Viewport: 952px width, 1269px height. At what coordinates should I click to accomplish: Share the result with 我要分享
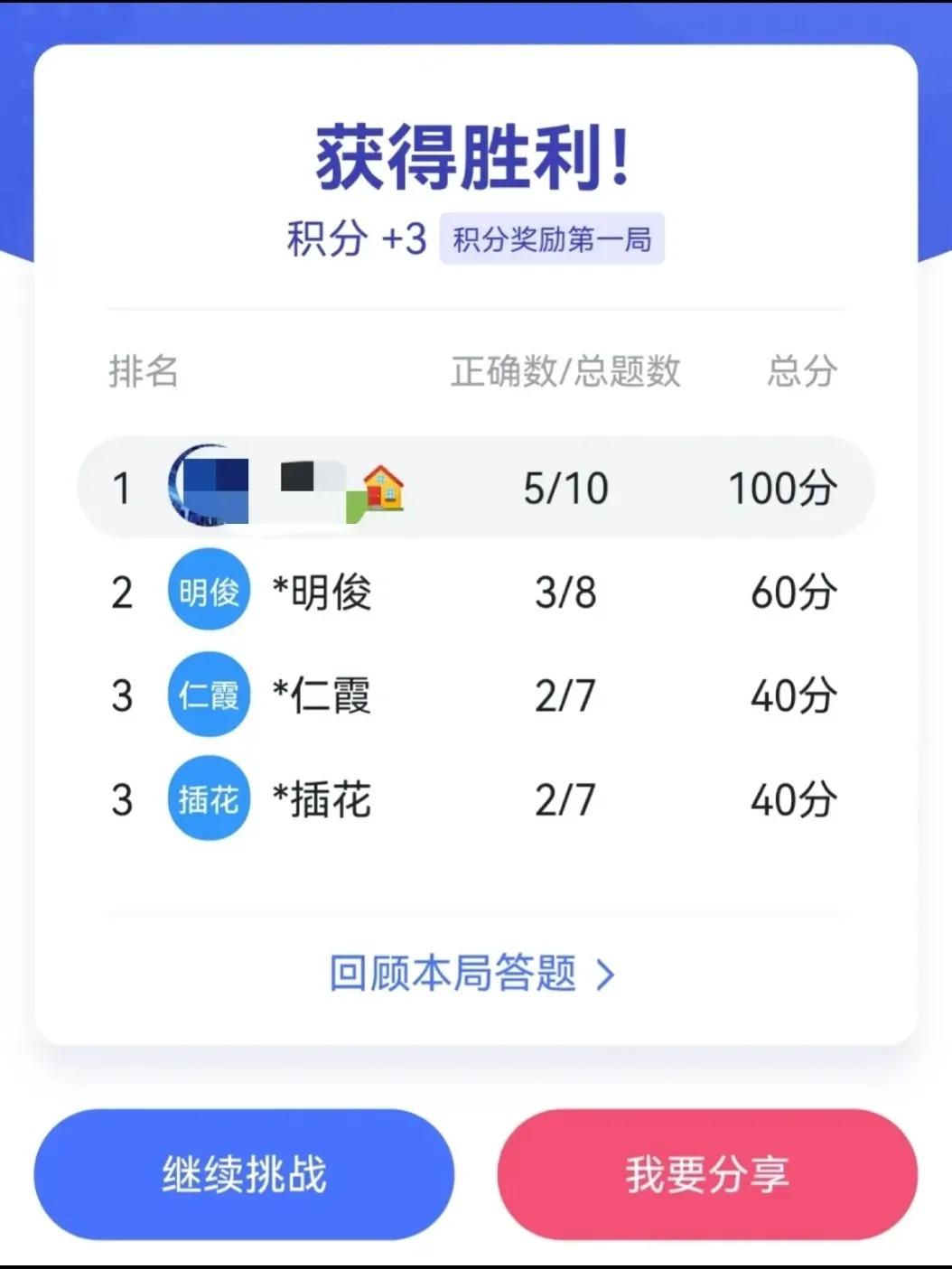coord(707,1174)
